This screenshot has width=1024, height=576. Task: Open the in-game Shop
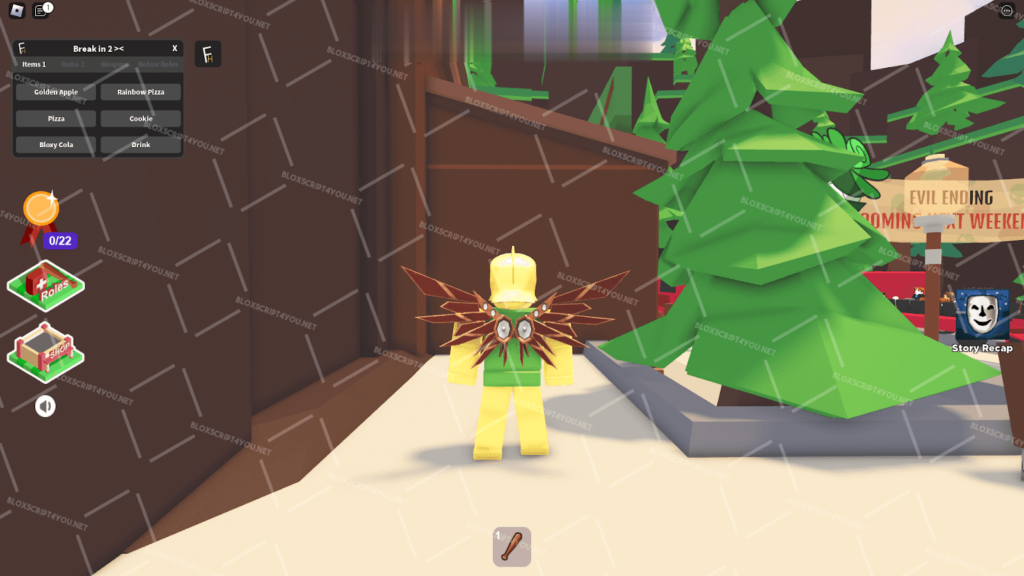point(46,352)
